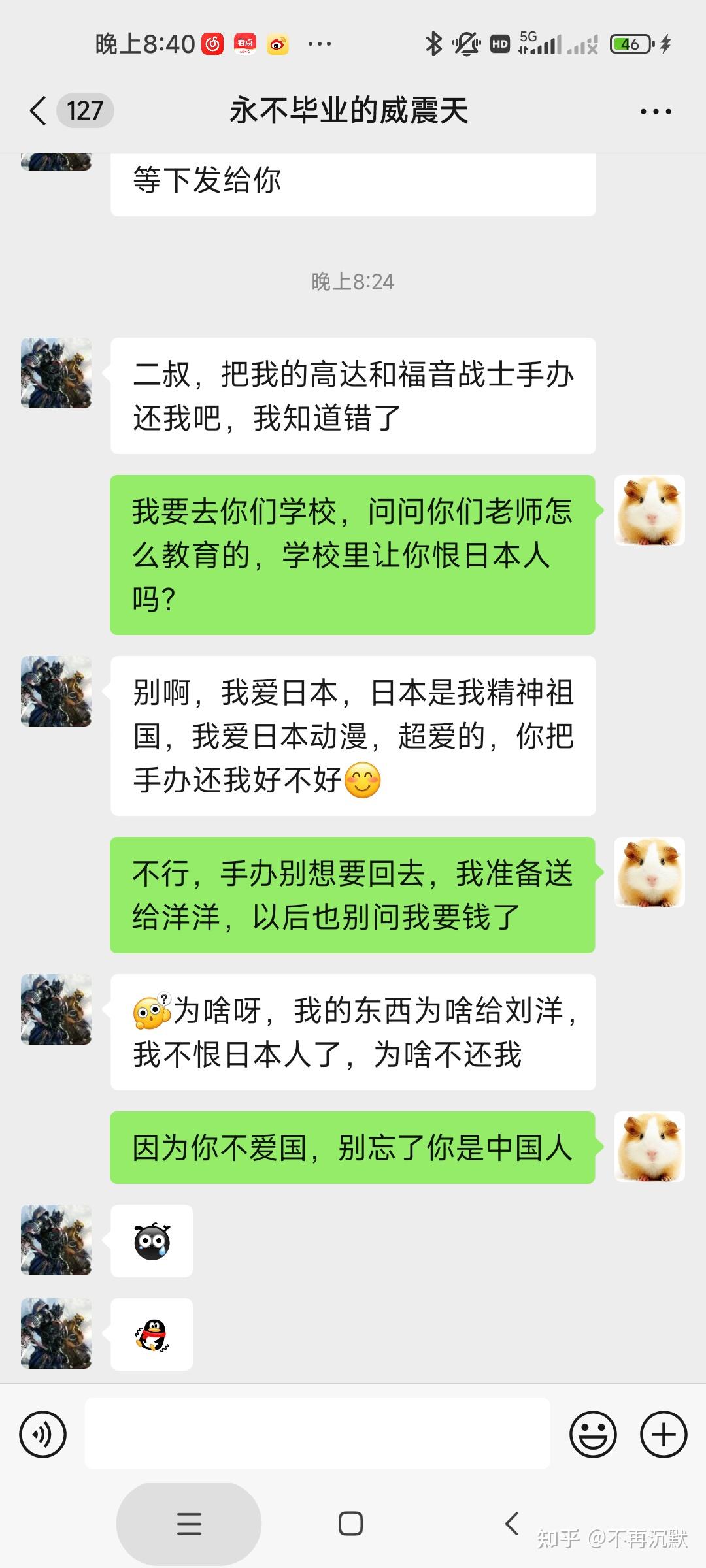Open the chat info overflow menu
Viewport: 706px width, 1568px height.
pos(656,112)
